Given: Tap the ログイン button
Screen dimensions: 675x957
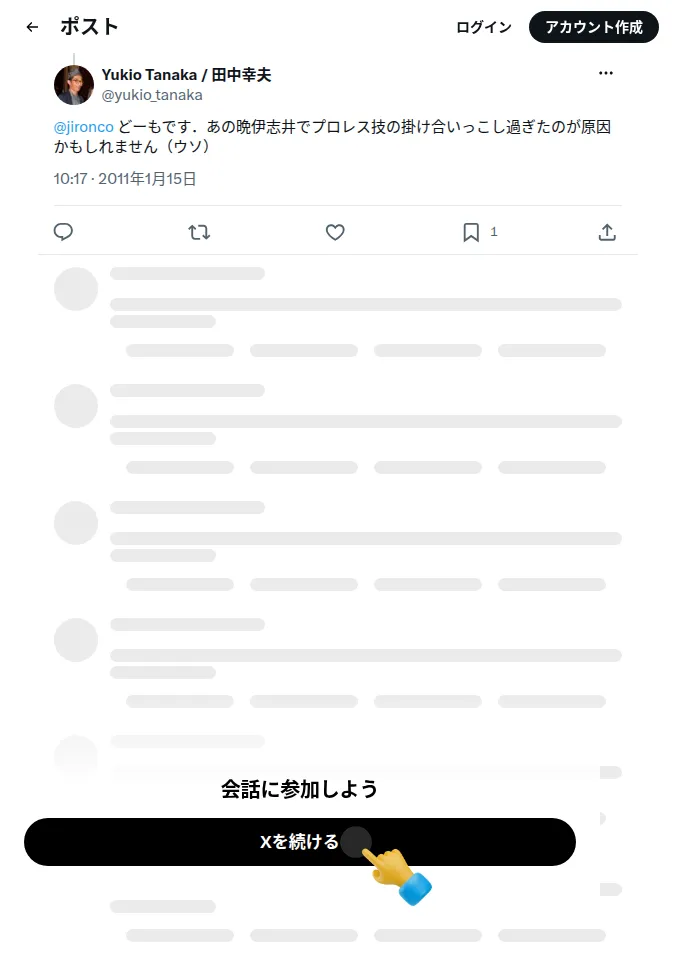Looking at the screenshot, I should pyautogui.click(x=484, y=27).
